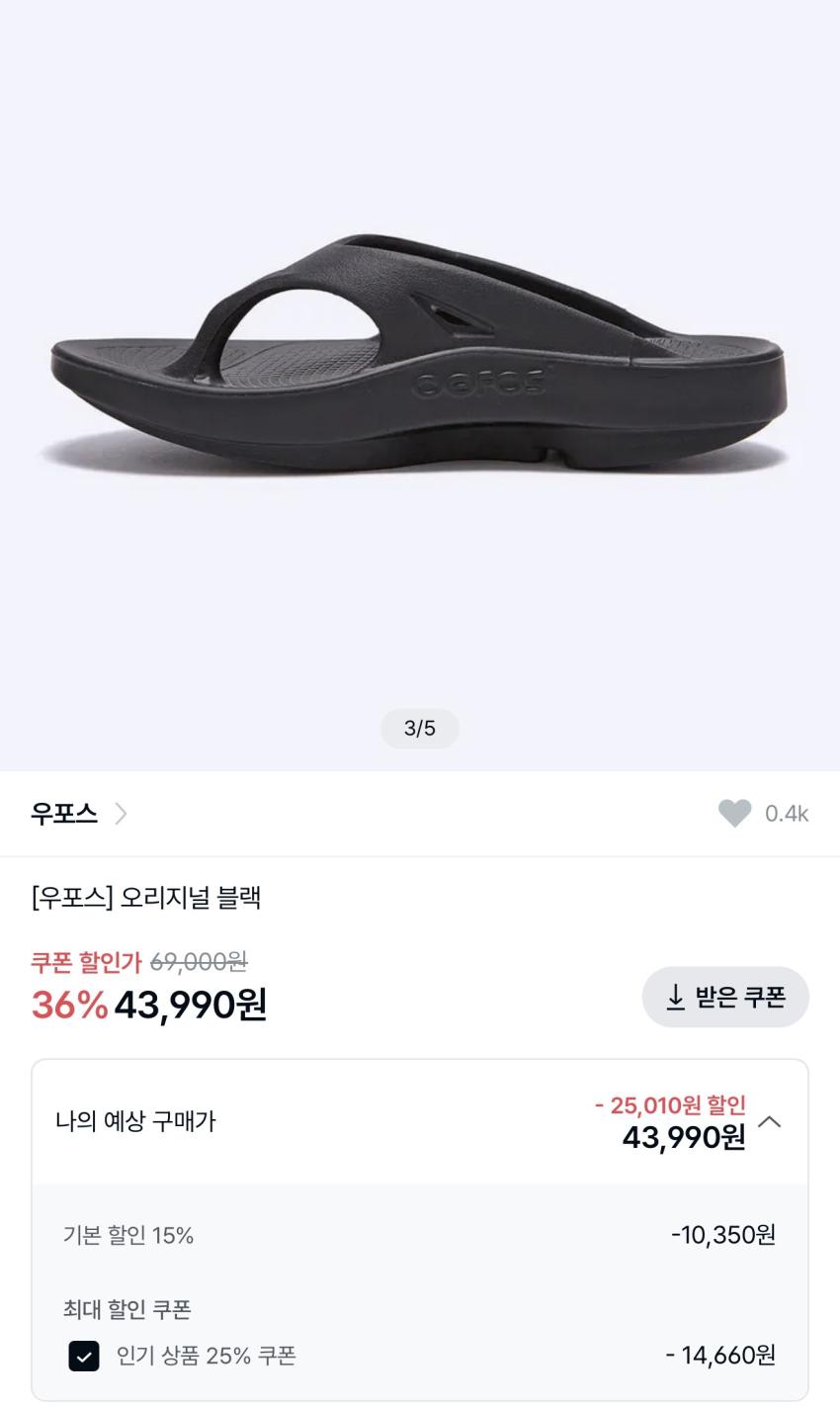Collapse the 나의 예상 구매가 section
The width and height of the screenshot is (840, 1407).
[769, 1122]
